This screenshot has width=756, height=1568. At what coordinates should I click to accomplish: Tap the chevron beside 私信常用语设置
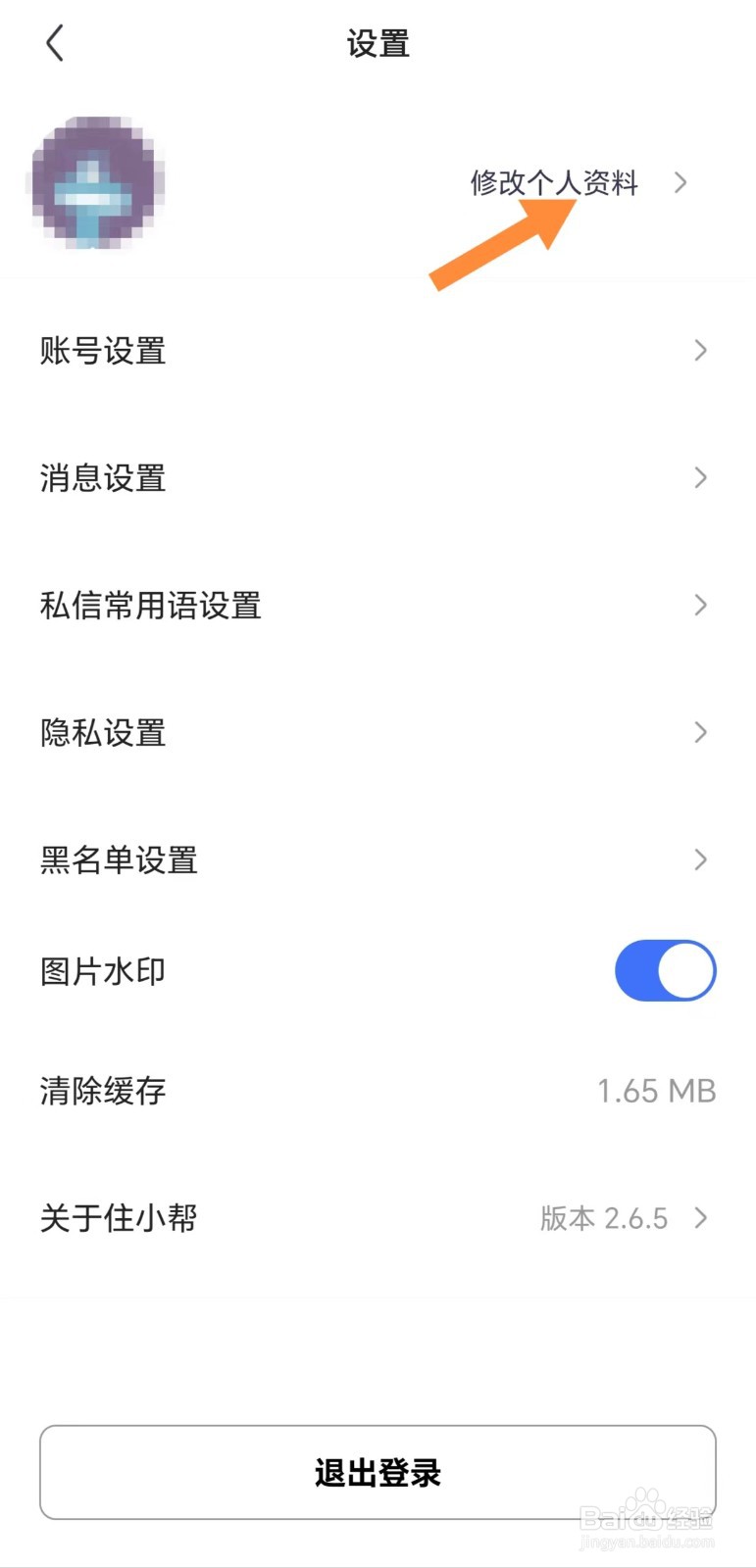pyautogui.click(x=700, y=606)
